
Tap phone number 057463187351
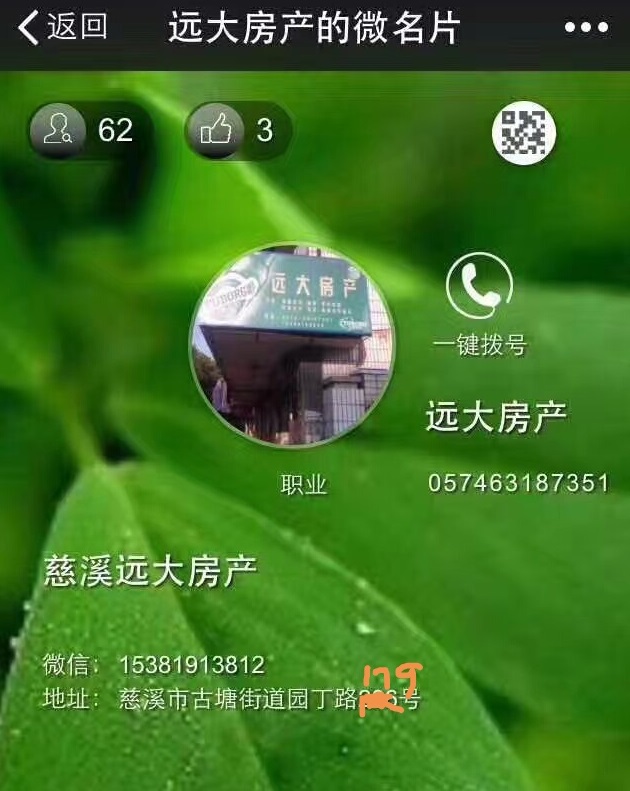coord(518,483)
